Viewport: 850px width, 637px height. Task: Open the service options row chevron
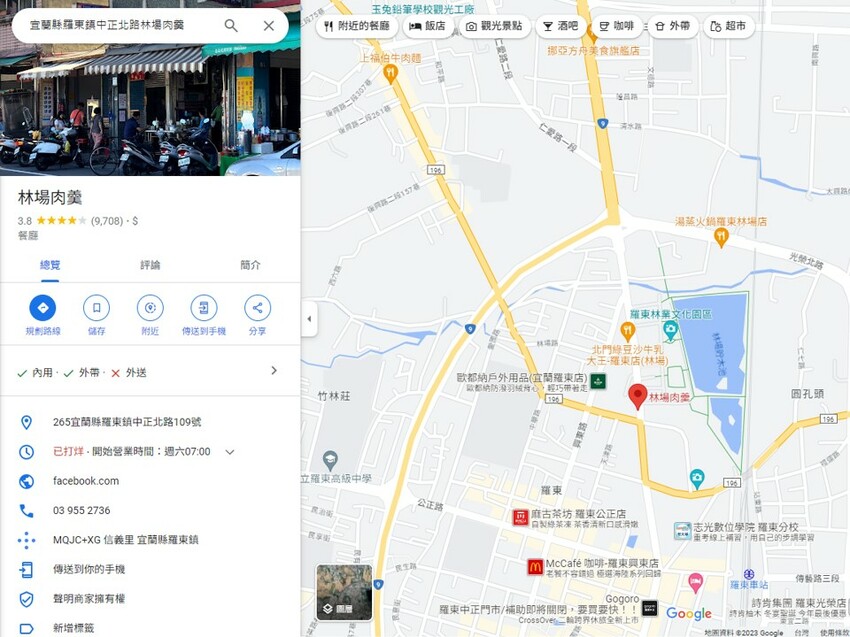click(x=274, y=370)
